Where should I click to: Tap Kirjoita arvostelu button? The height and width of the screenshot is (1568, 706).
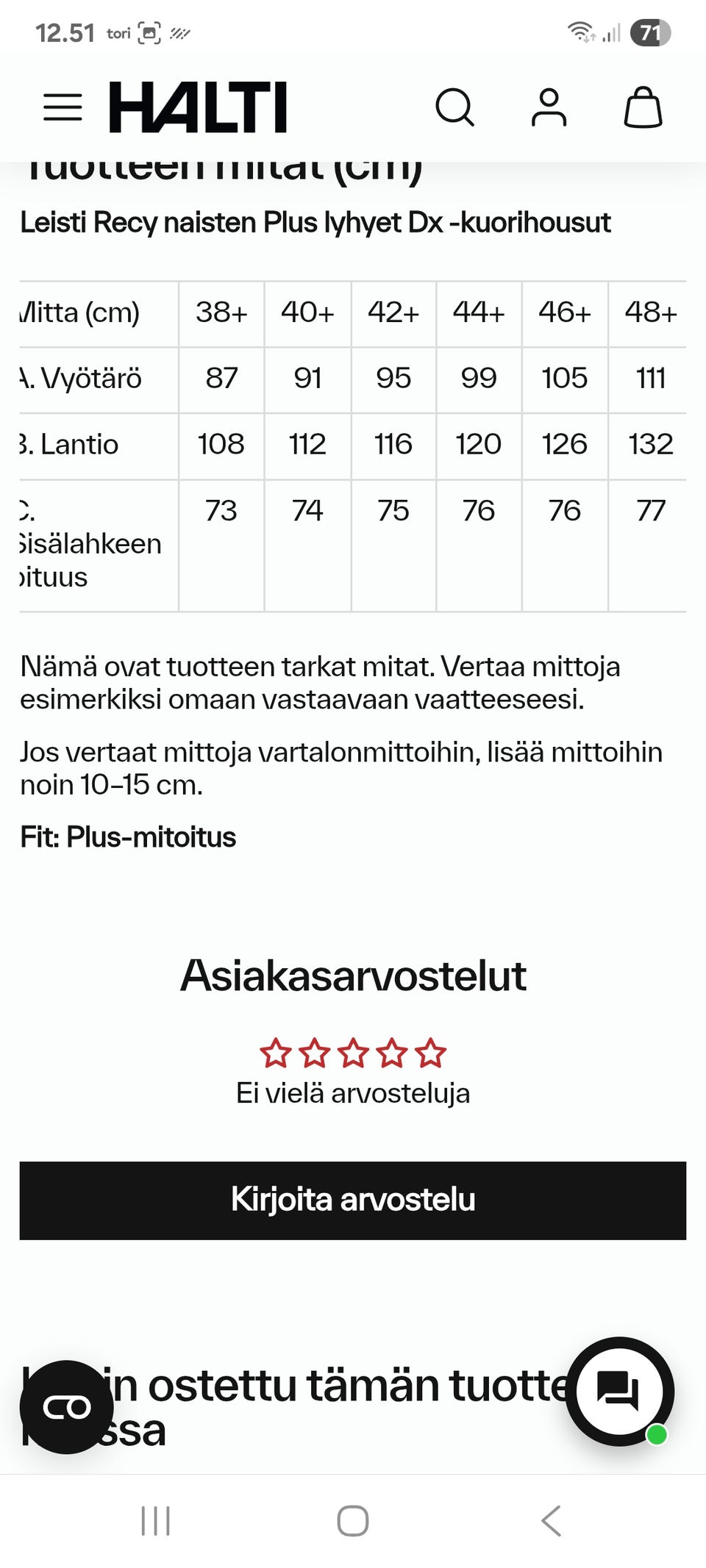pyautogui.click(x=353, y=1200)
